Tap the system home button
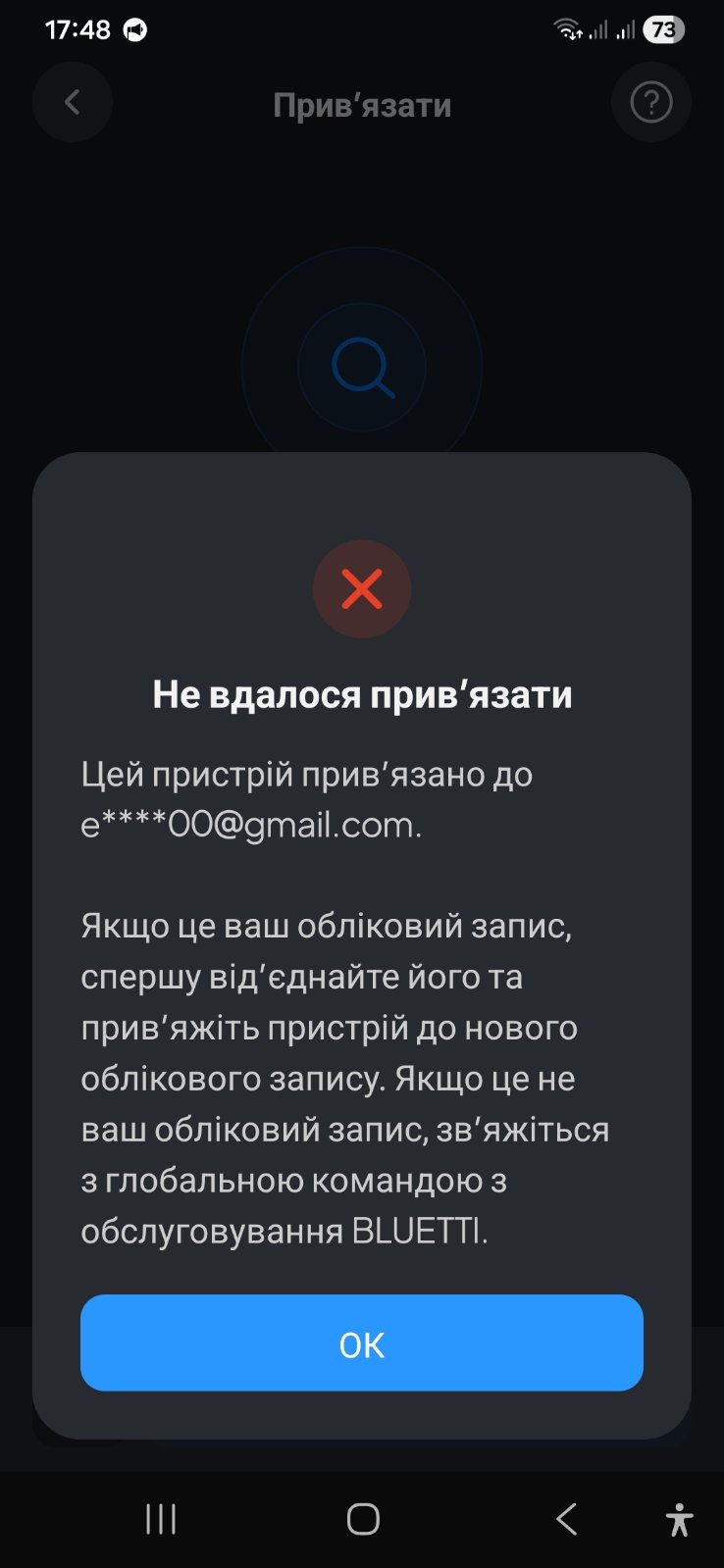This screenshot has height=1568, width=724. click(363, 1519)
